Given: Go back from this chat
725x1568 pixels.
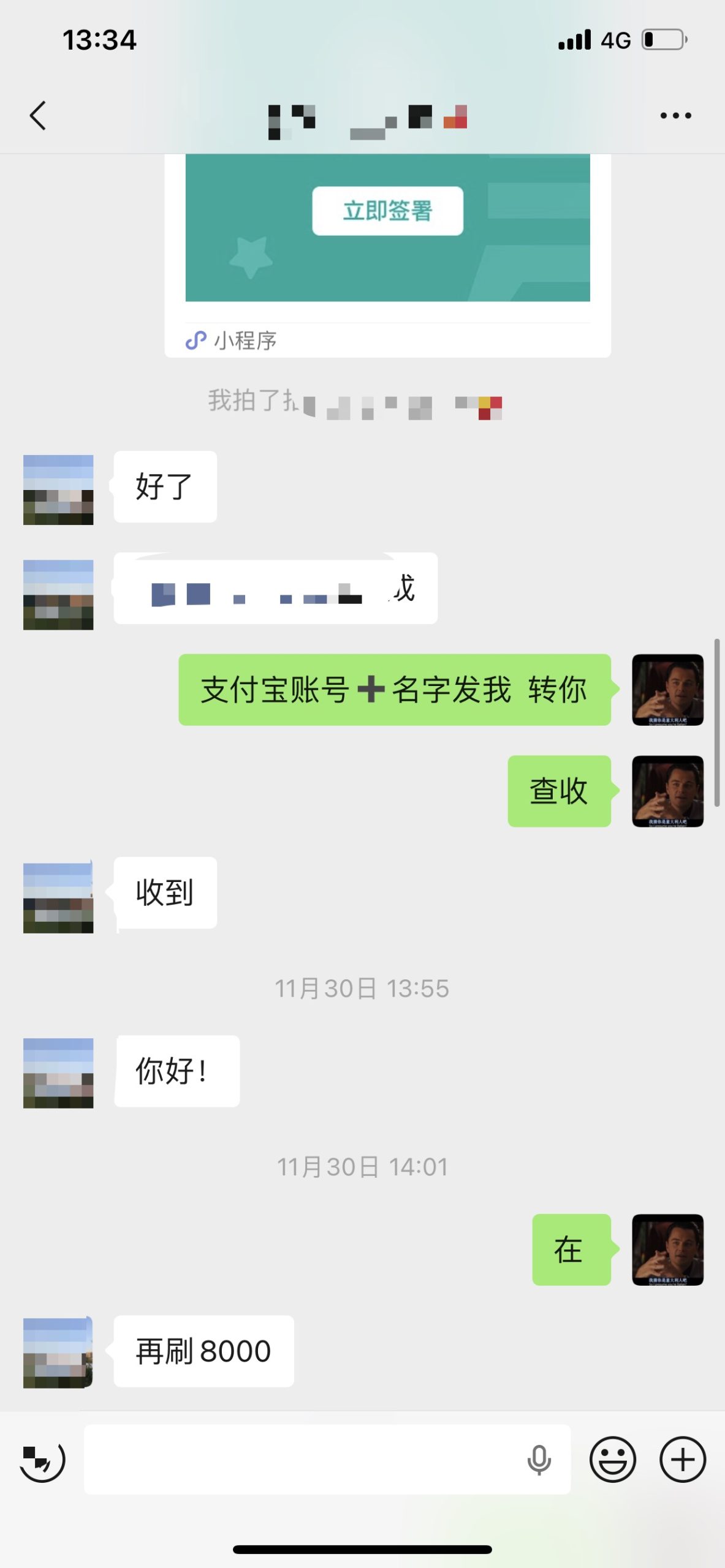Looking at the screenshot, I should (x=38, y=115).
